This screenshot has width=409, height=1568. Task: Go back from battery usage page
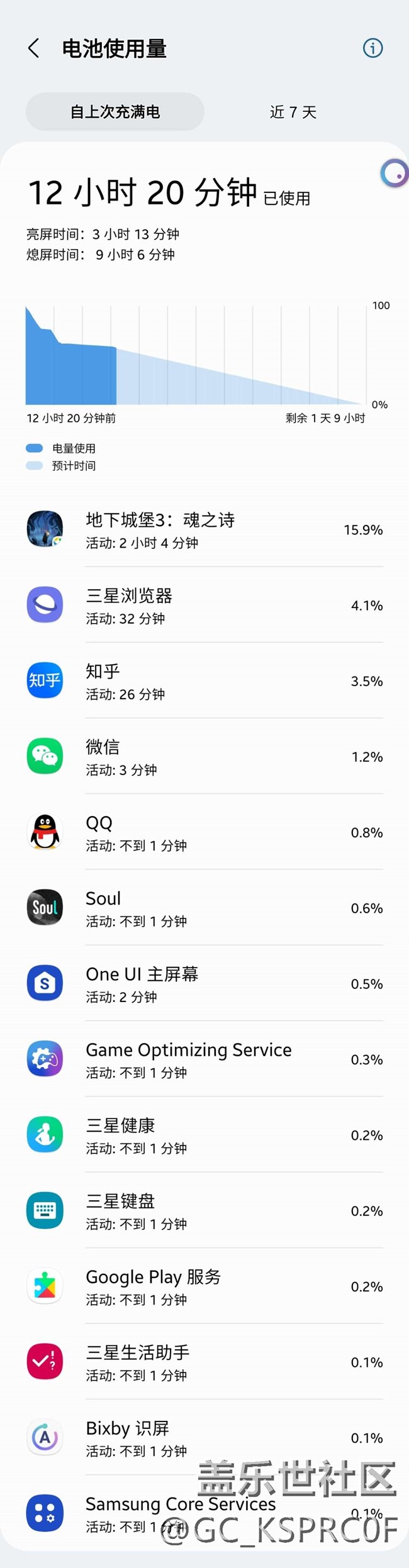point(34,48)
